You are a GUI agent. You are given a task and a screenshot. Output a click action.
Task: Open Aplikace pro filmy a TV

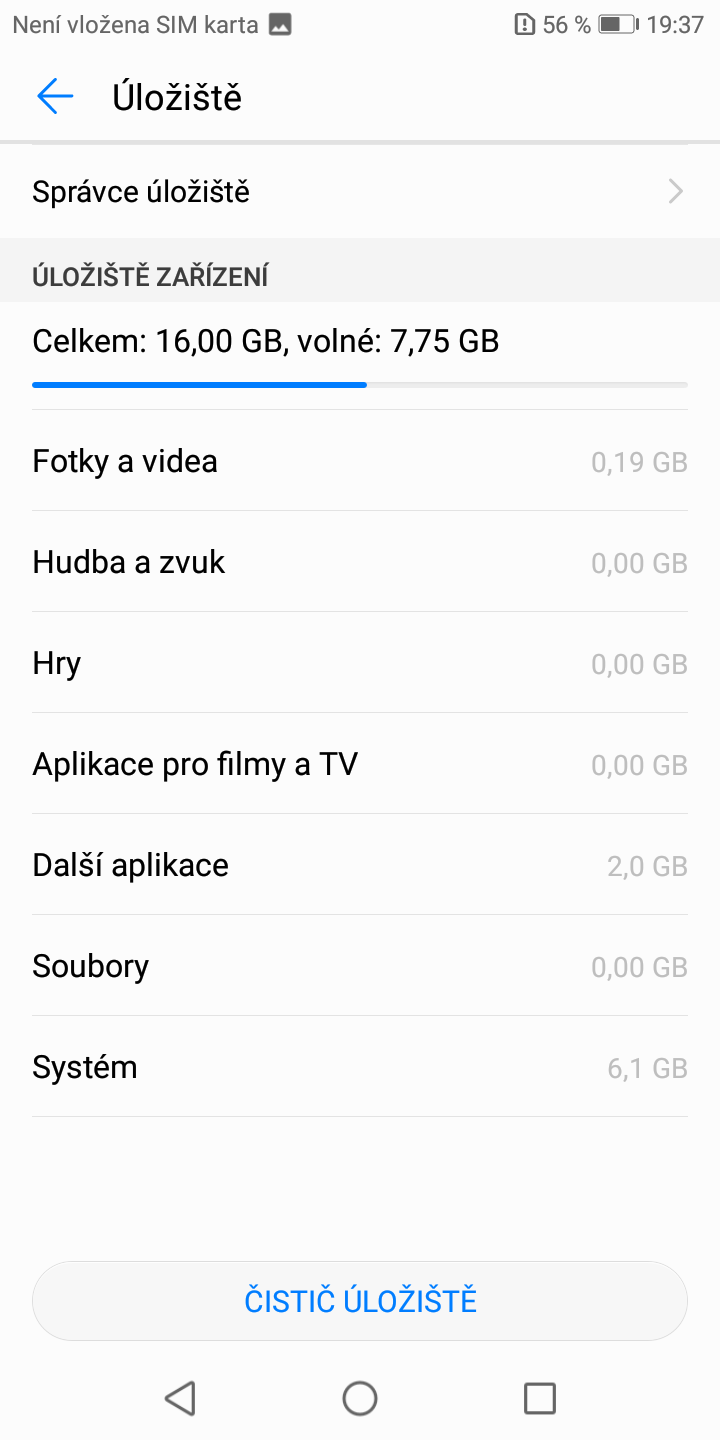pyautogui.click(x=360, y=764)
